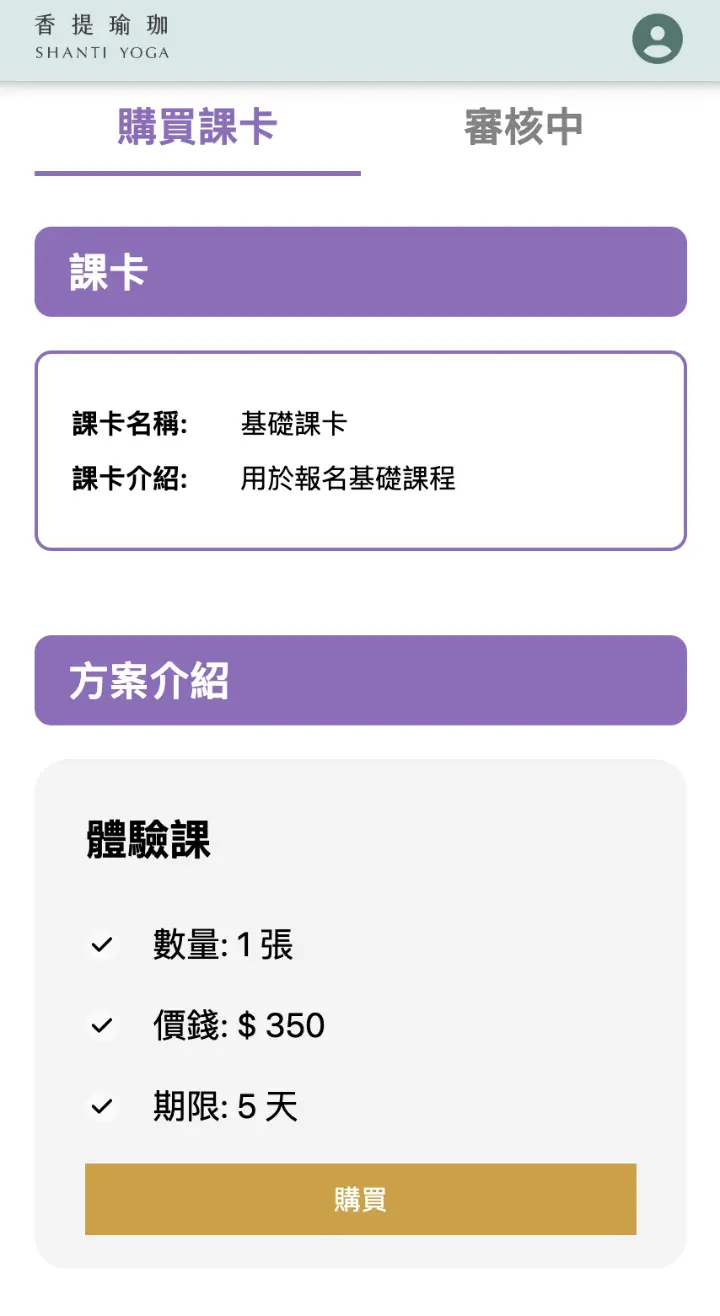
Task: Switch to the 審核中 tab
Action: pos(523,128)
